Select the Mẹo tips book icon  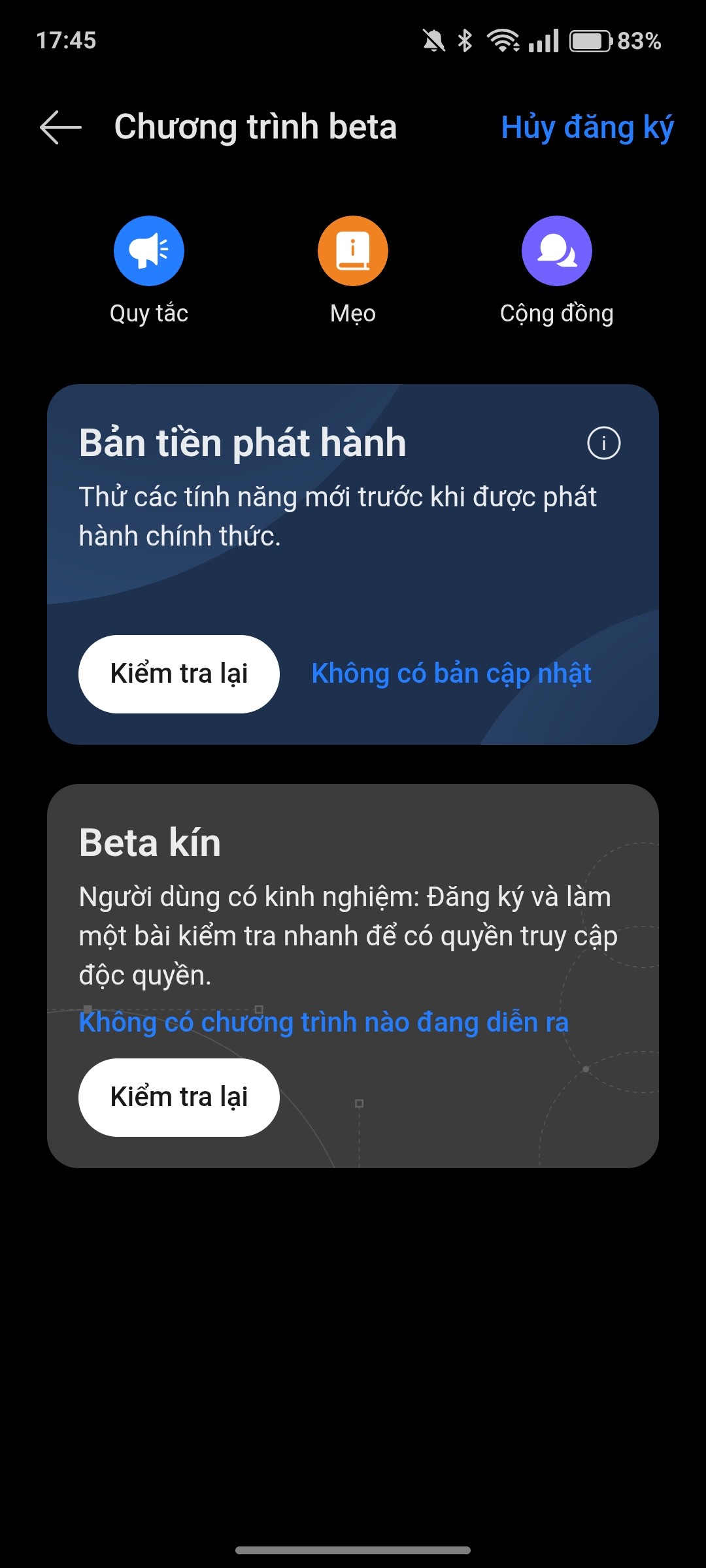tap(352, 250)
